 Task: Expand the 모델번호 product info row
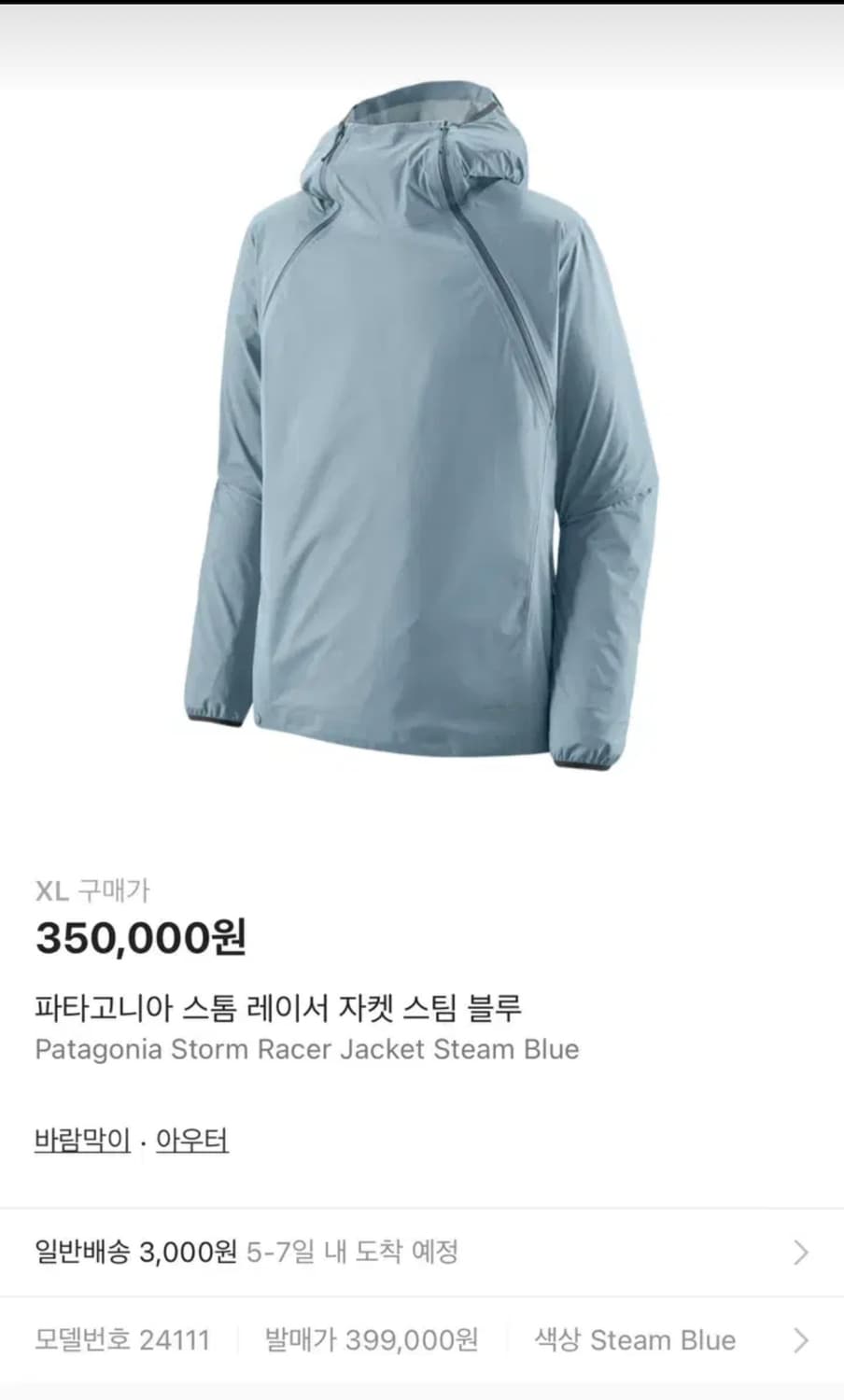[420, 1340]
